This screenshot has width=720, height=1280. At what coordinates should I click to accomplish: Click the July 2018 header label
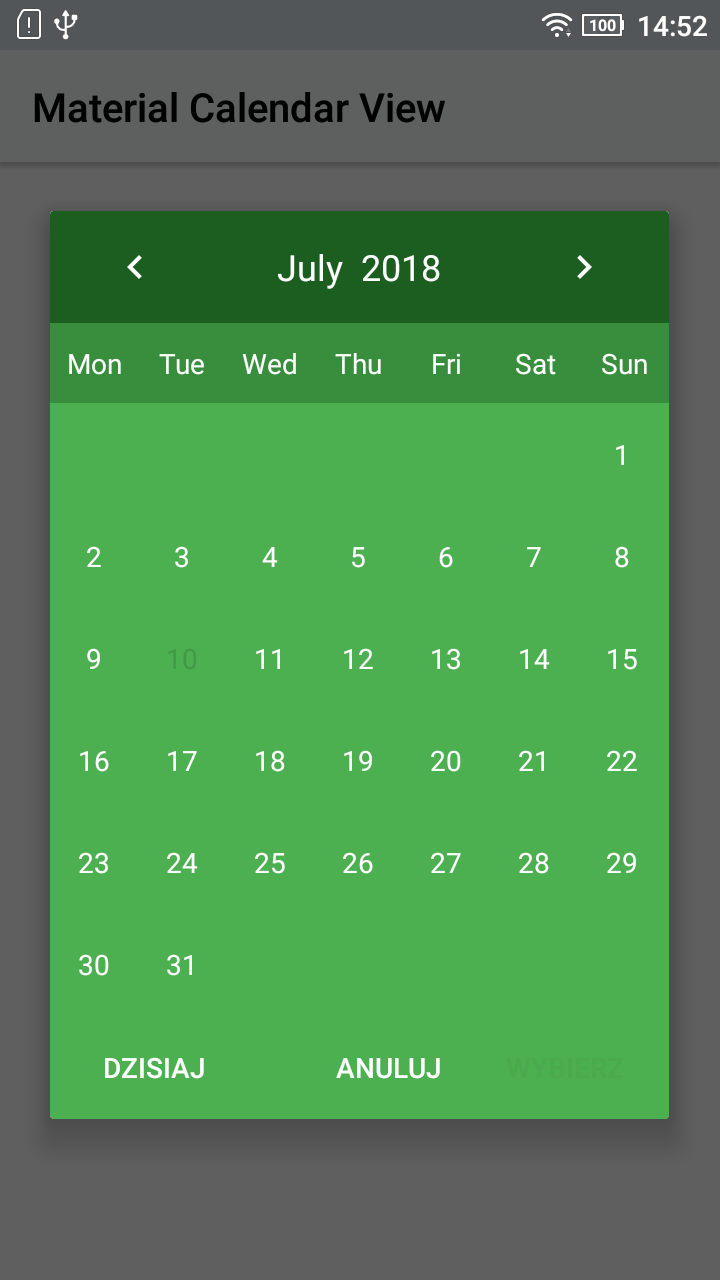[359, 267]
